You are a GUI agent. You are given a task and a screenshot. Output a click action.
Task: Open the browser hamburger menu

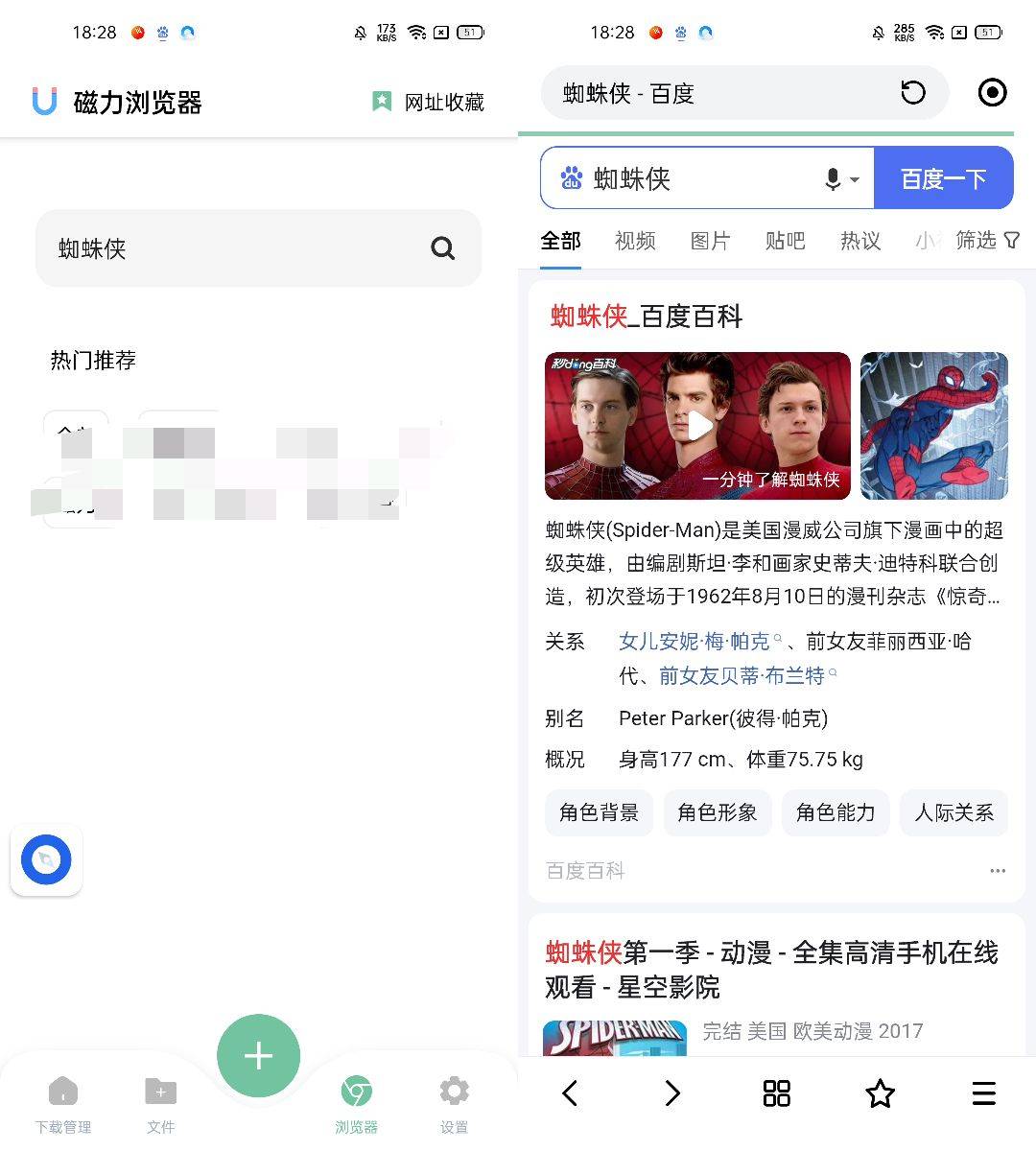coord(983,1093)
